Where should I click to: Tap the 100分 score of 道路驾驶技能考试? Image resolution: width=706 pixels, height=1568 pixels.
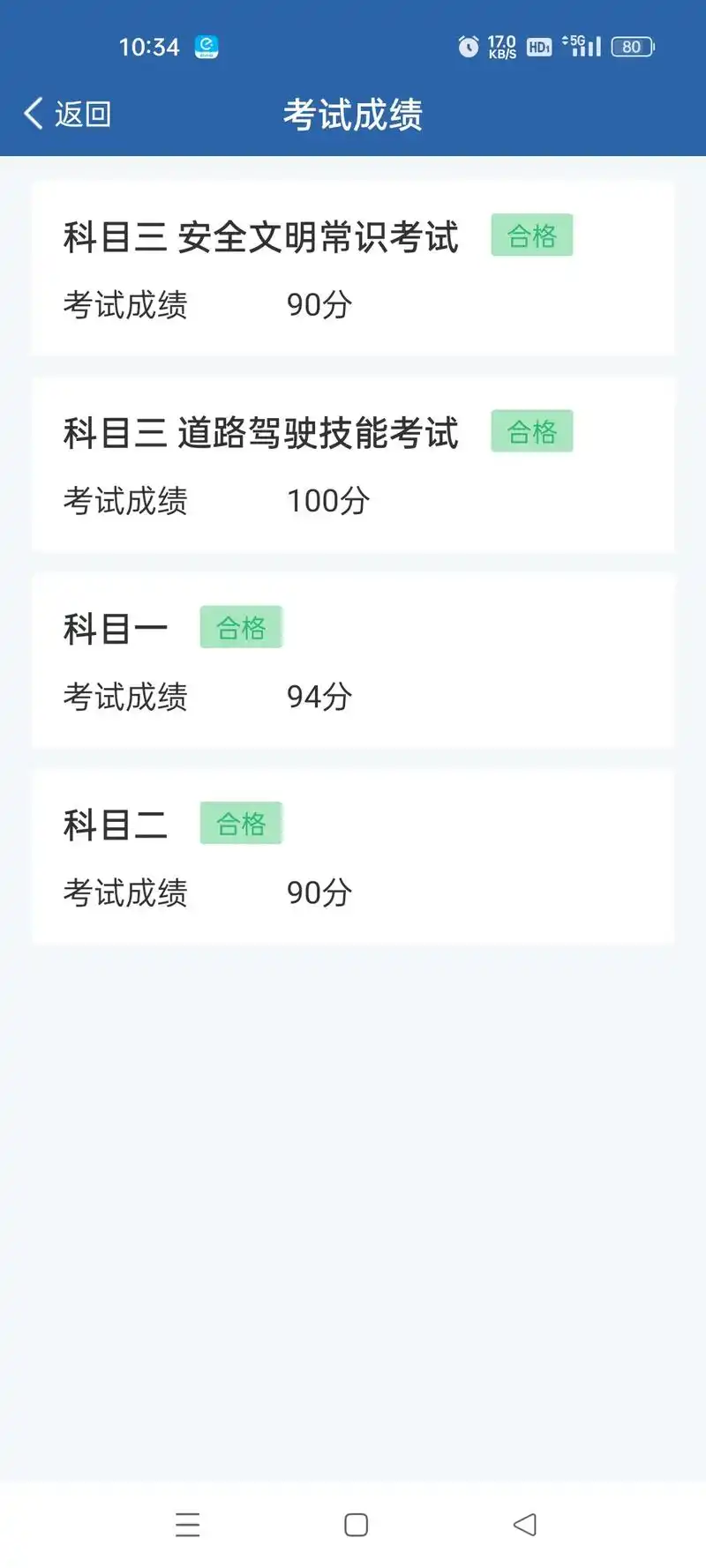pos(331,500)
